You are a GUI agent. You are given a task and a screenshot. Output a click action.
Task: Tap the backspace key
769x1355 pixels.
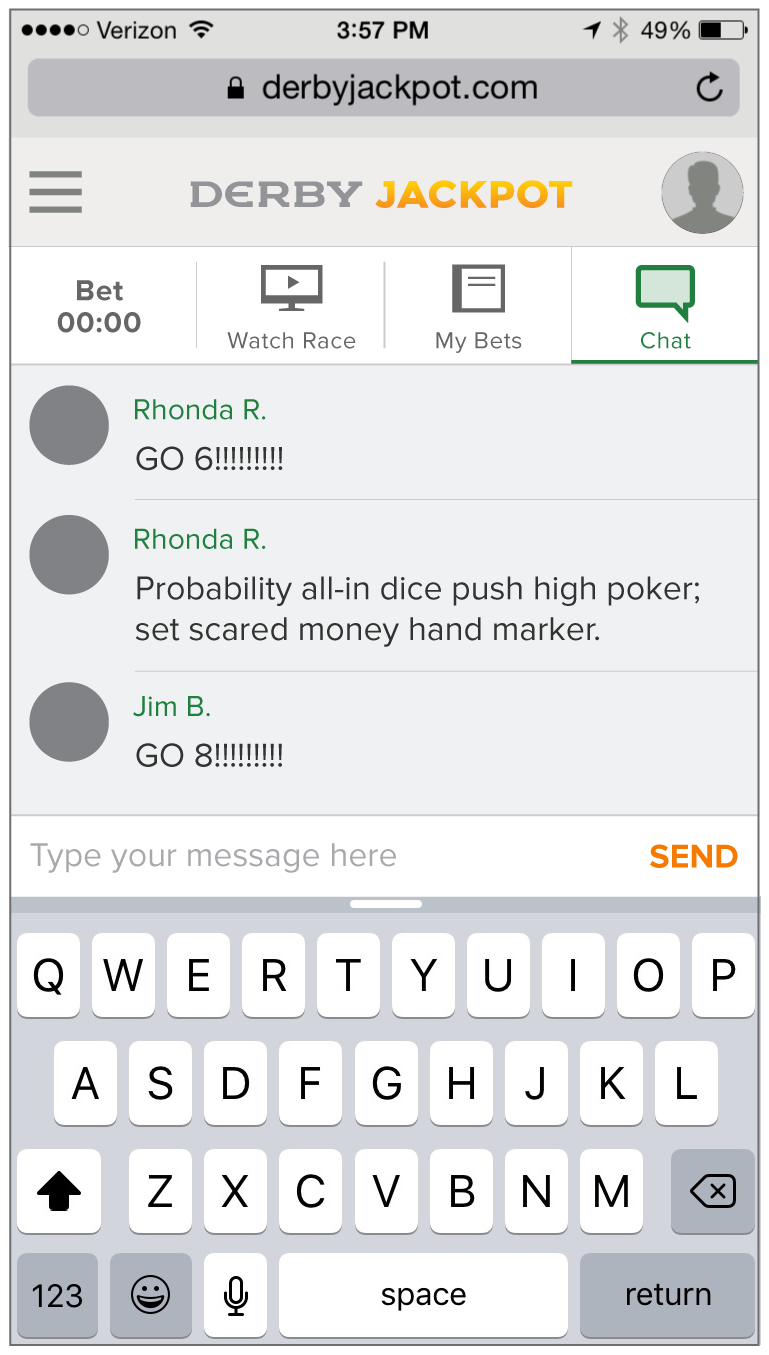tap(713, 1190)
